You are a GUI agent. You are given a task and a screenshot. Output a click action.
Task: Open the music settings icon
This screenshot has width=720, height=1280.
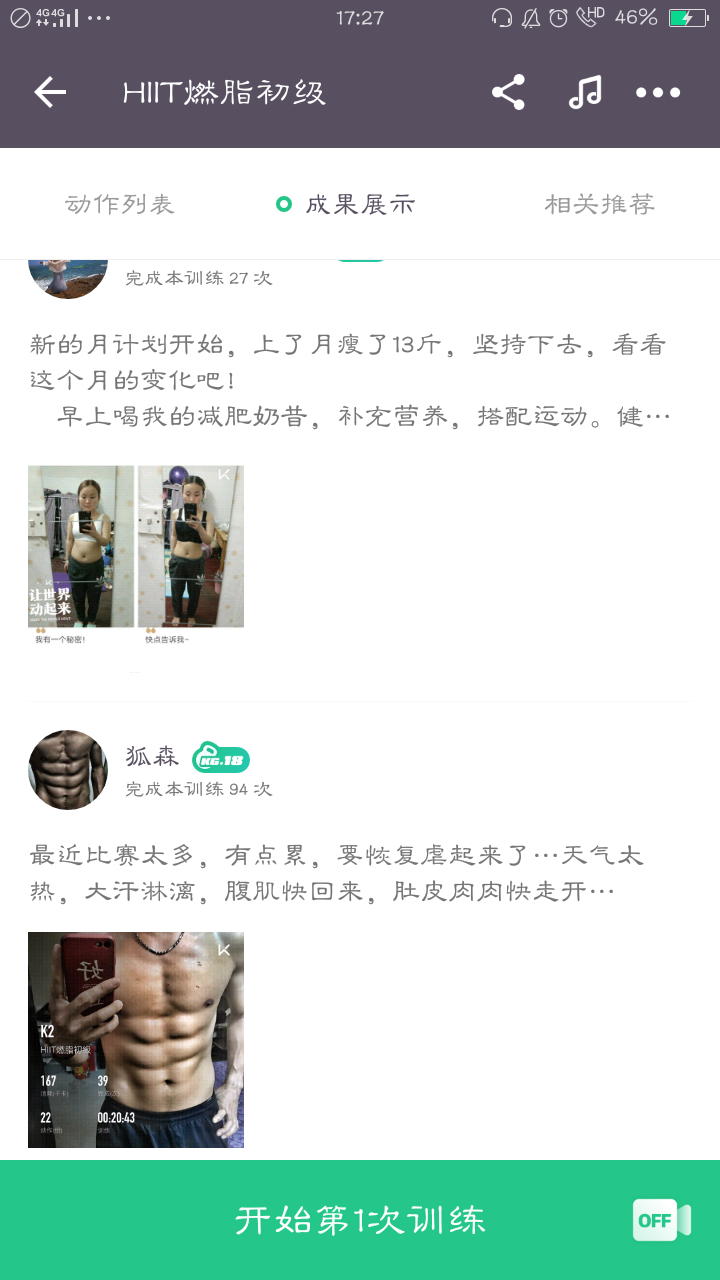coord(585,93)
